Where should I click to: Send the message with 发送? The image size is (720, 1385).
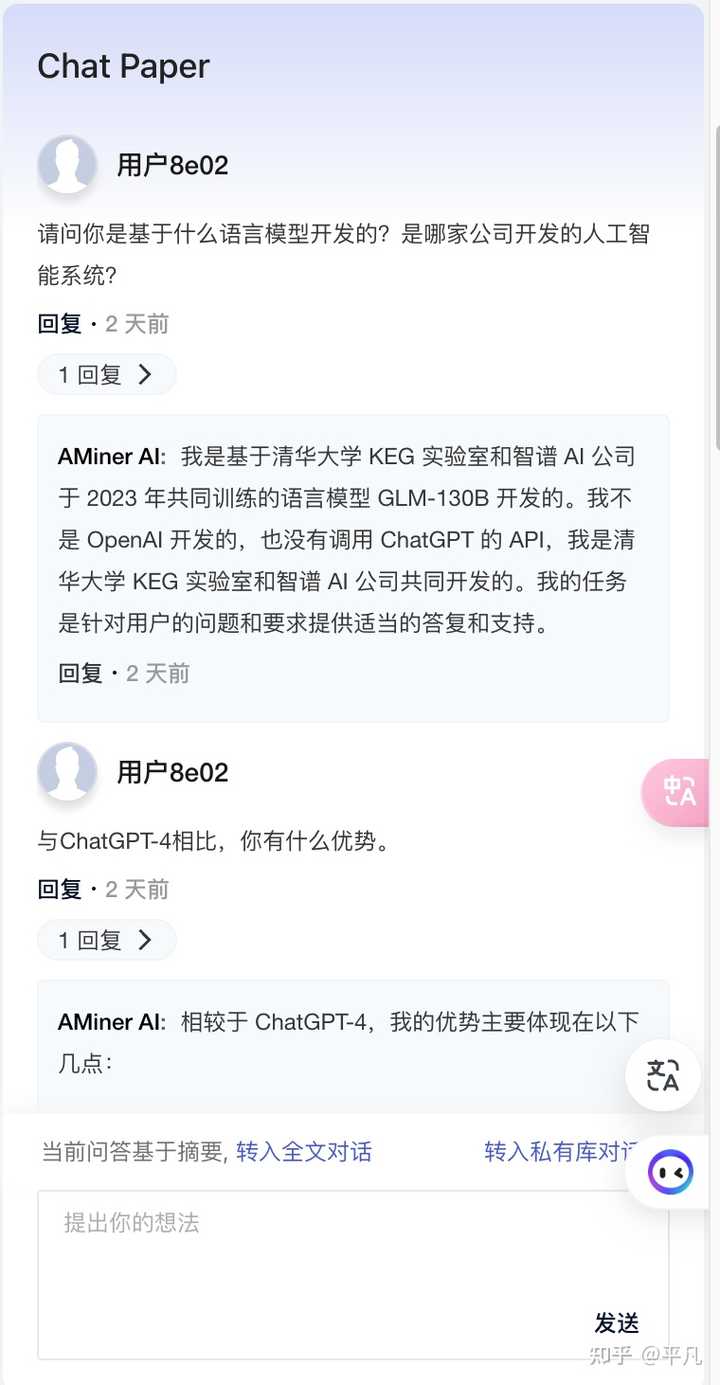[x=616, y=1323]
